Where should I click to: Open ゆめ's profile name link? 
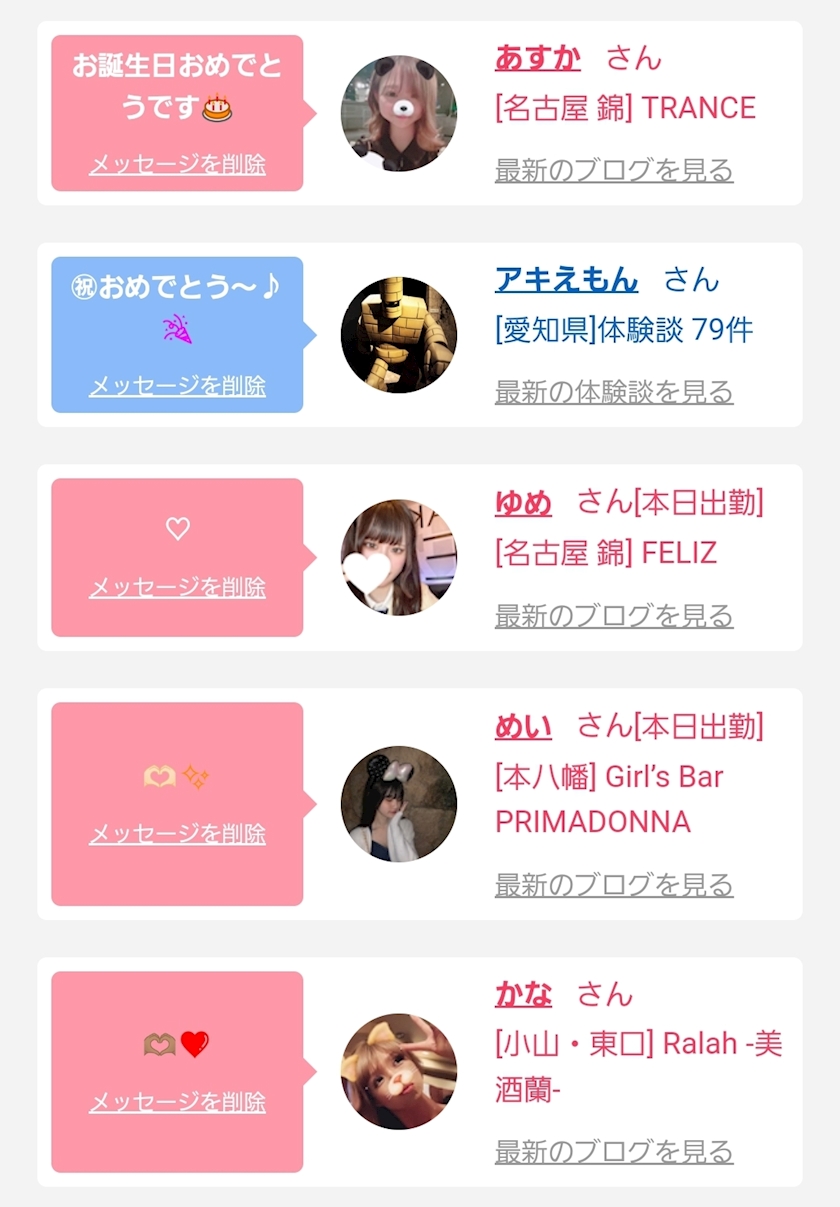pyautogui.click(x=523, y=502)
